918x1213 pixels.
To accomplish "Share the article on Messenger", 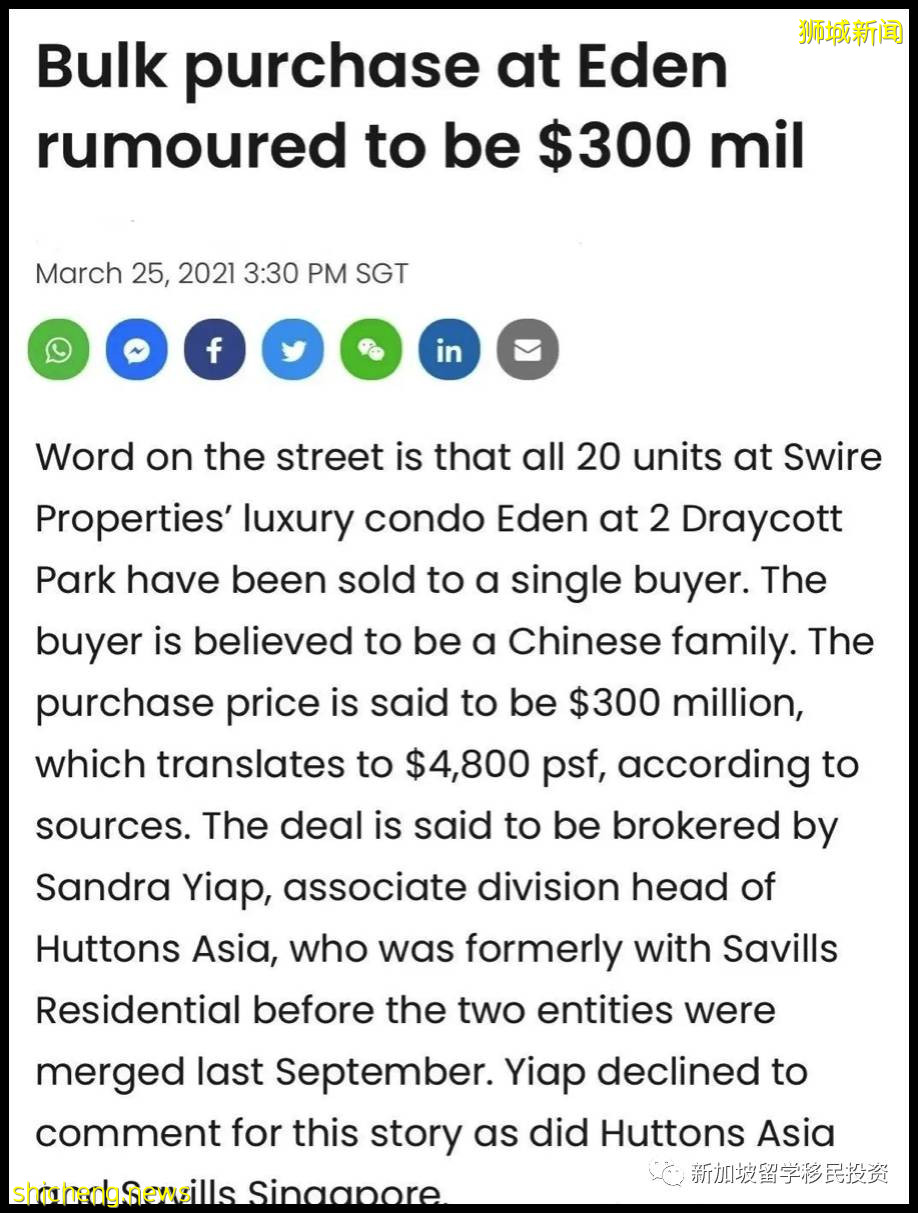I will pyautogui.click(x=137, y=350).
